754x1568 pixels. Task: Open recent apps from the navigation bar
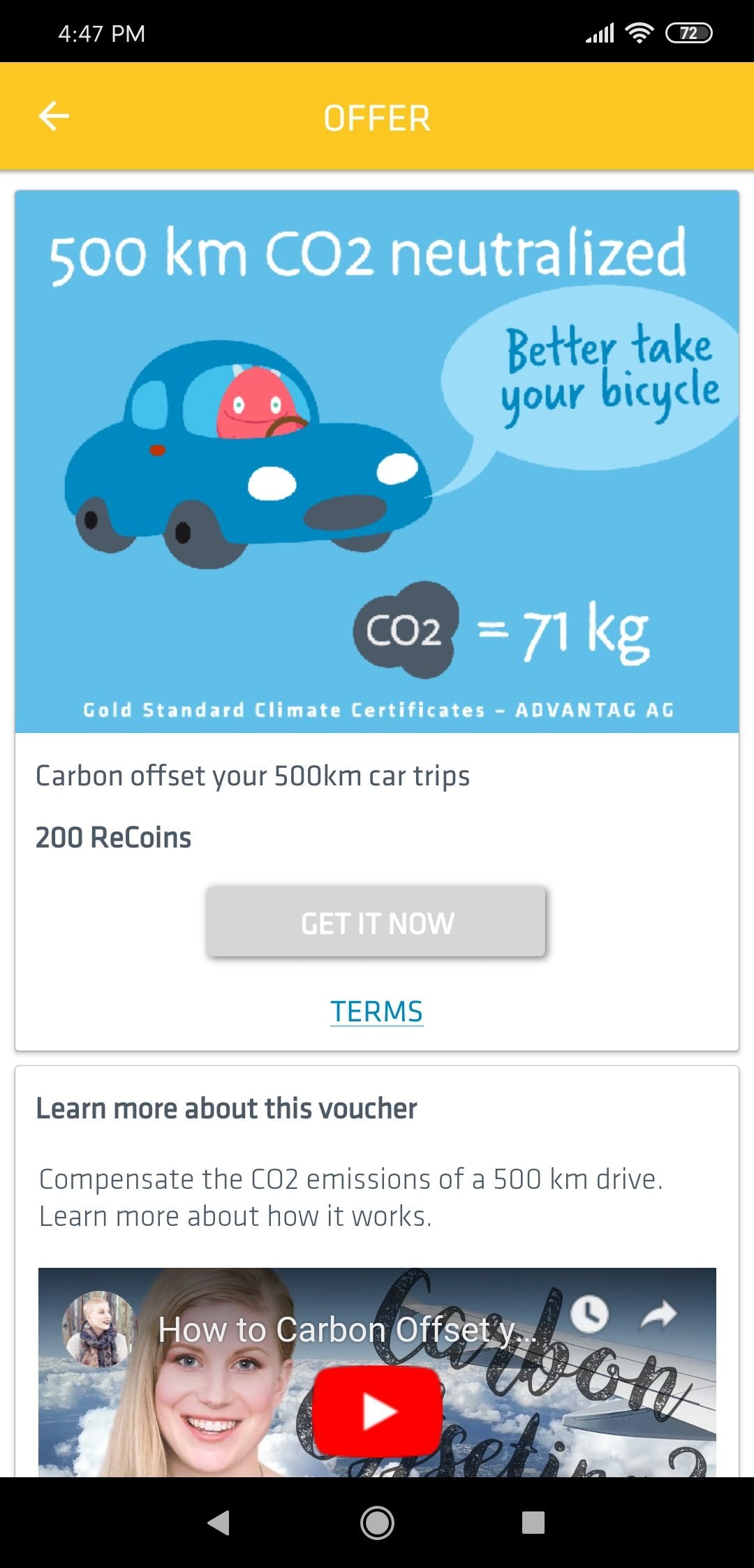tap(533, 1523)
